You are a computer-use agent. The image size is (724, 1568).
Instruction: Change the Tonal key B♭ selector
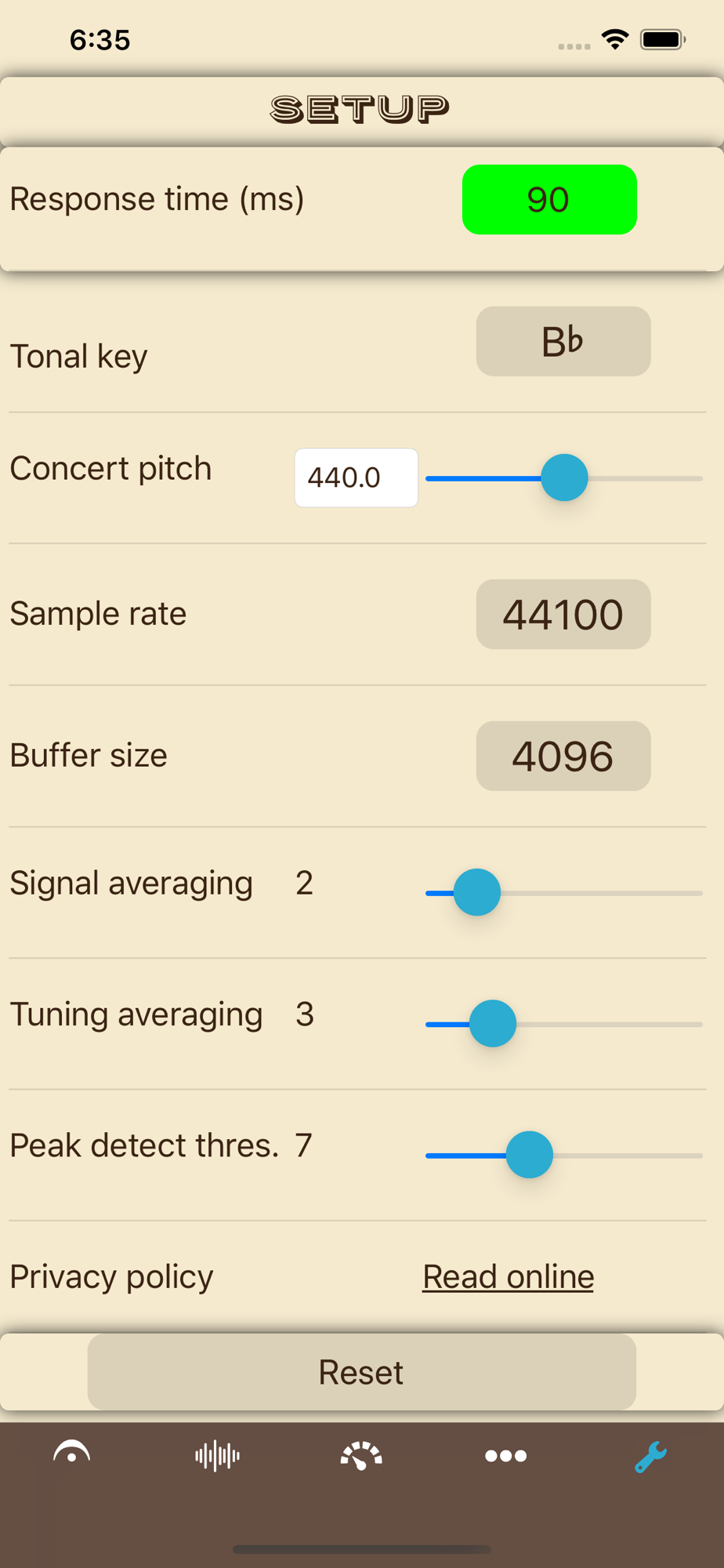coord(563,341)
